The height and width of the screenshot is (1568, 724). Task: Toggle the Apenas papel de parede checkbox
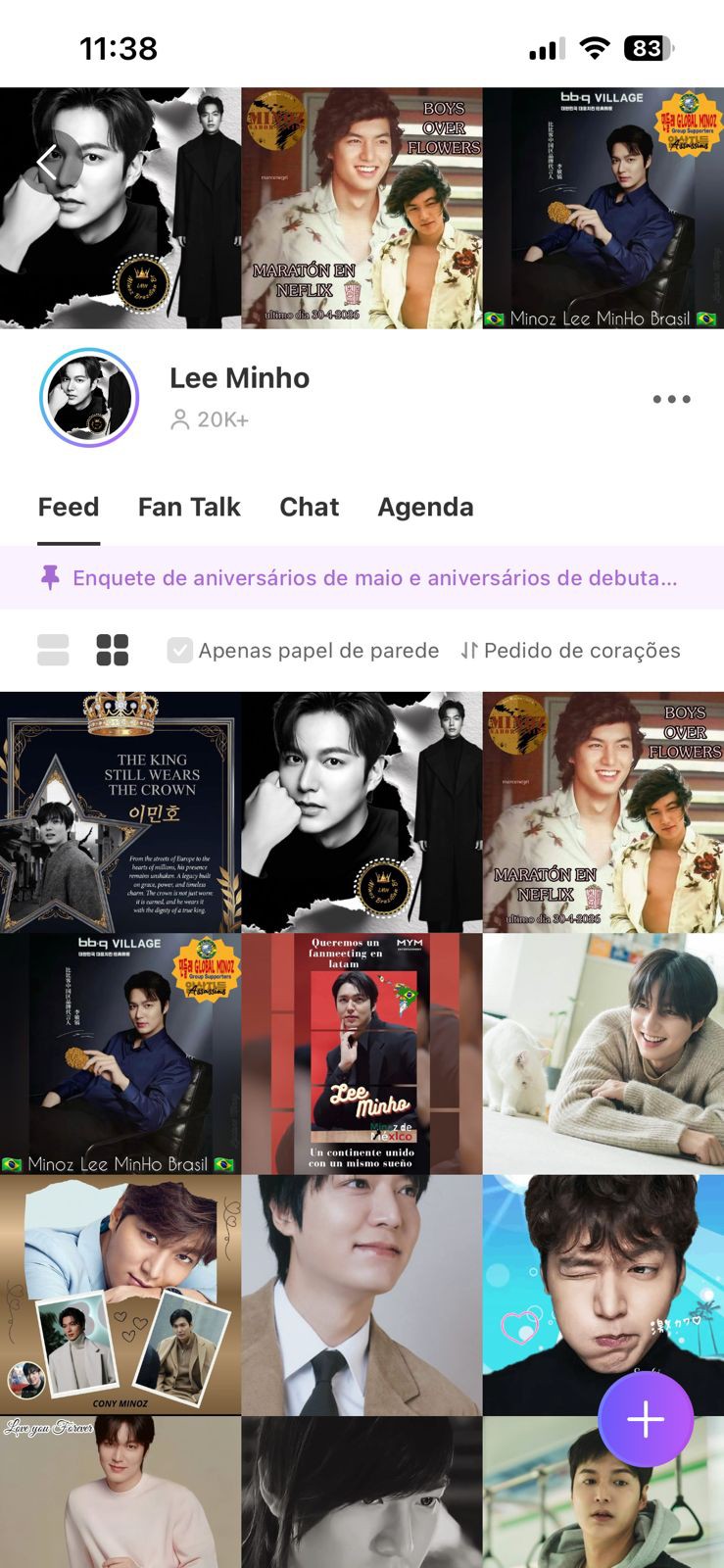pos(179,650)
